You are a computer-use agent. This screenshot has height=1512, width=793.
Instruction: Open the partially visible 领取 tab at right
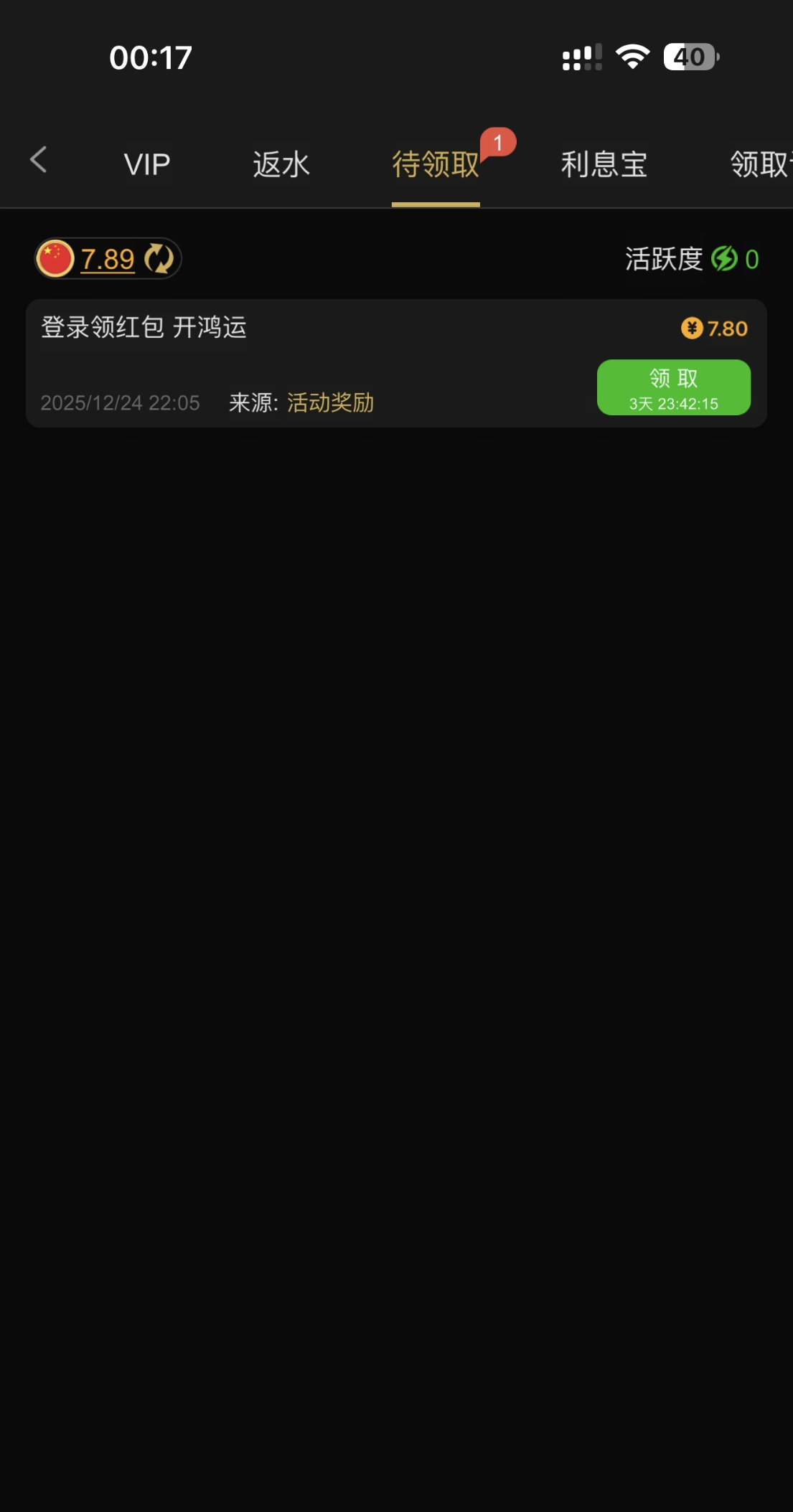point(760,165)
